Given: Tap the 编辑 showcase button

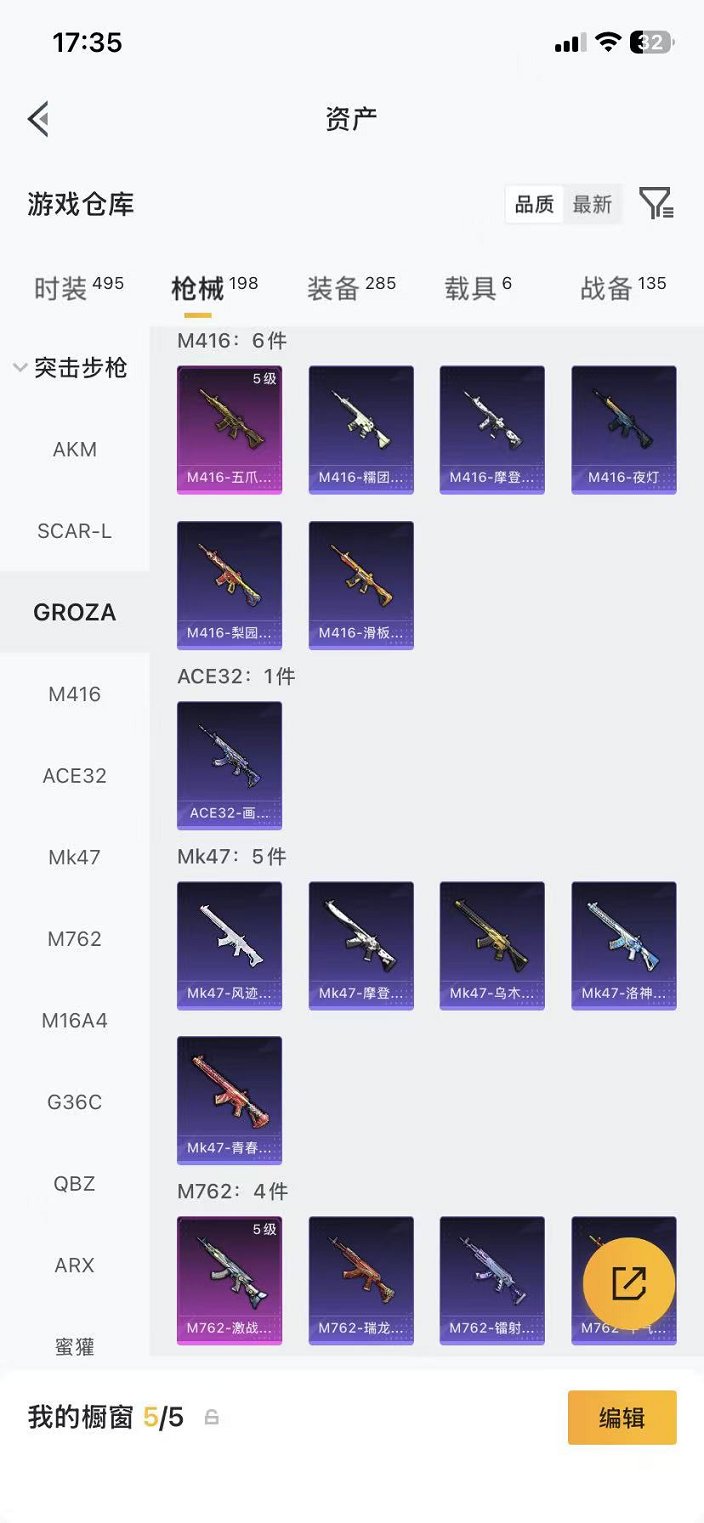Looking at the screenshot, I should [x=621, y=1417].
